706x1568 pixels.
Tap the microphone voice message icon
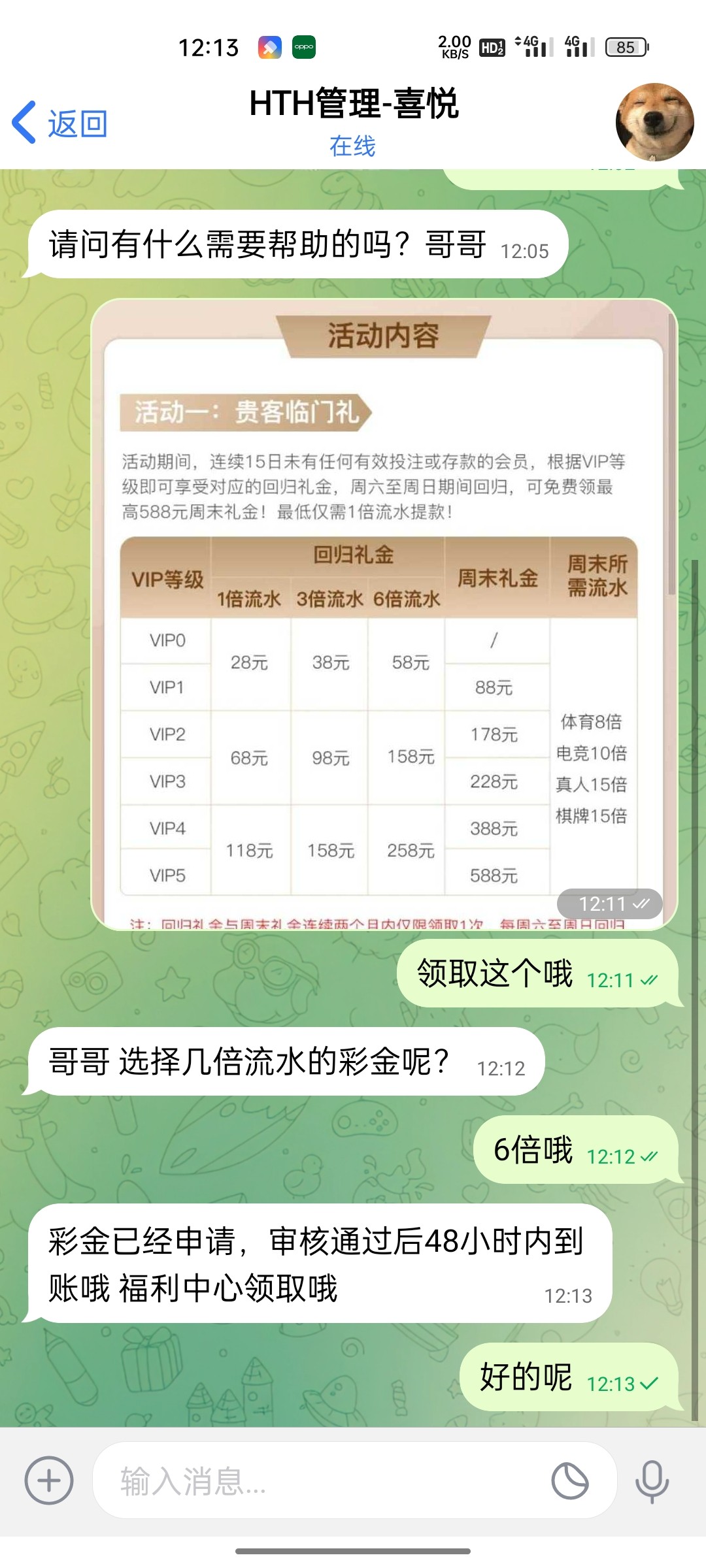(652, 1481)
